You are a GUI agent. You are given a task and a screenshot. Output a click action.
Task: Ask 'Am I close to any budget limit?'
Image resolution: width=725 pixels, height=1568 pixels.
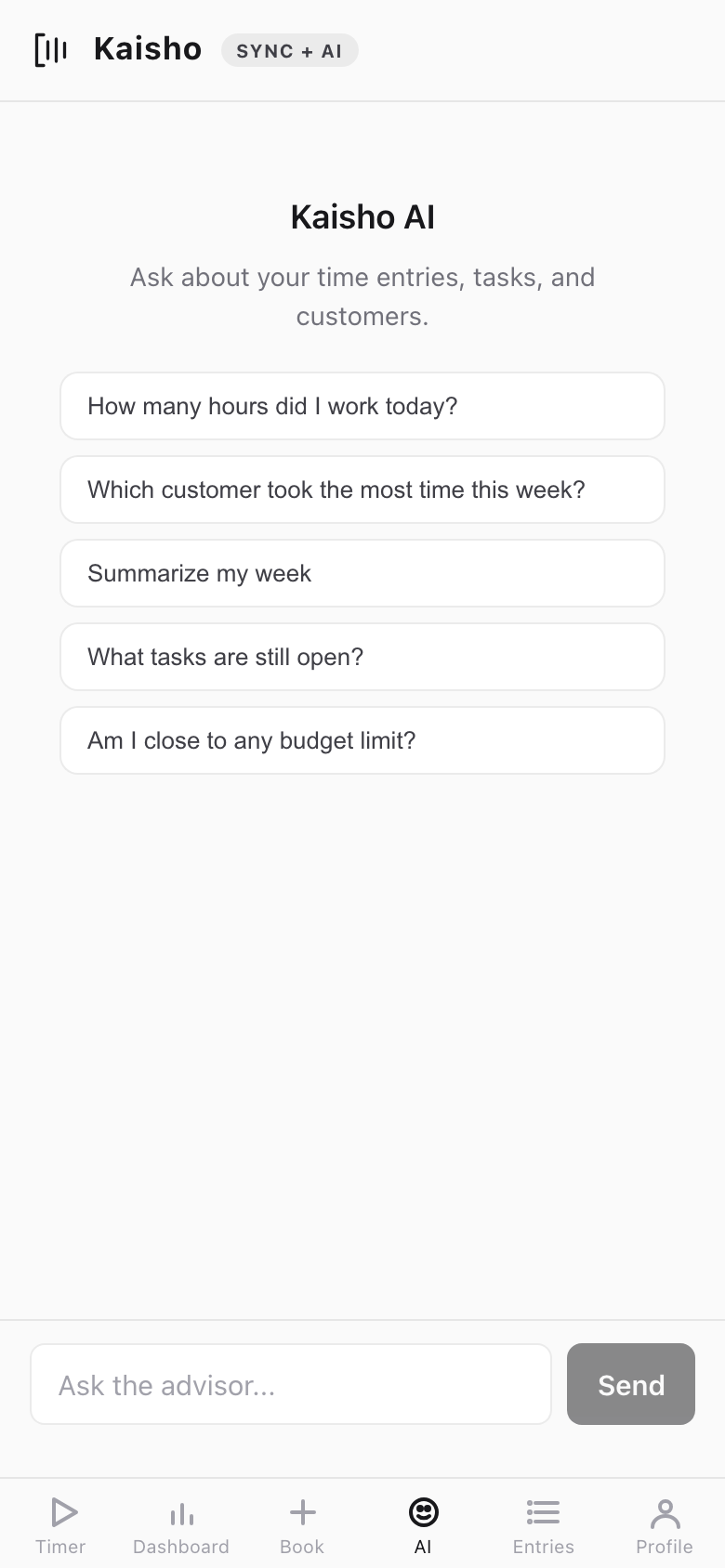coord(362,740)
